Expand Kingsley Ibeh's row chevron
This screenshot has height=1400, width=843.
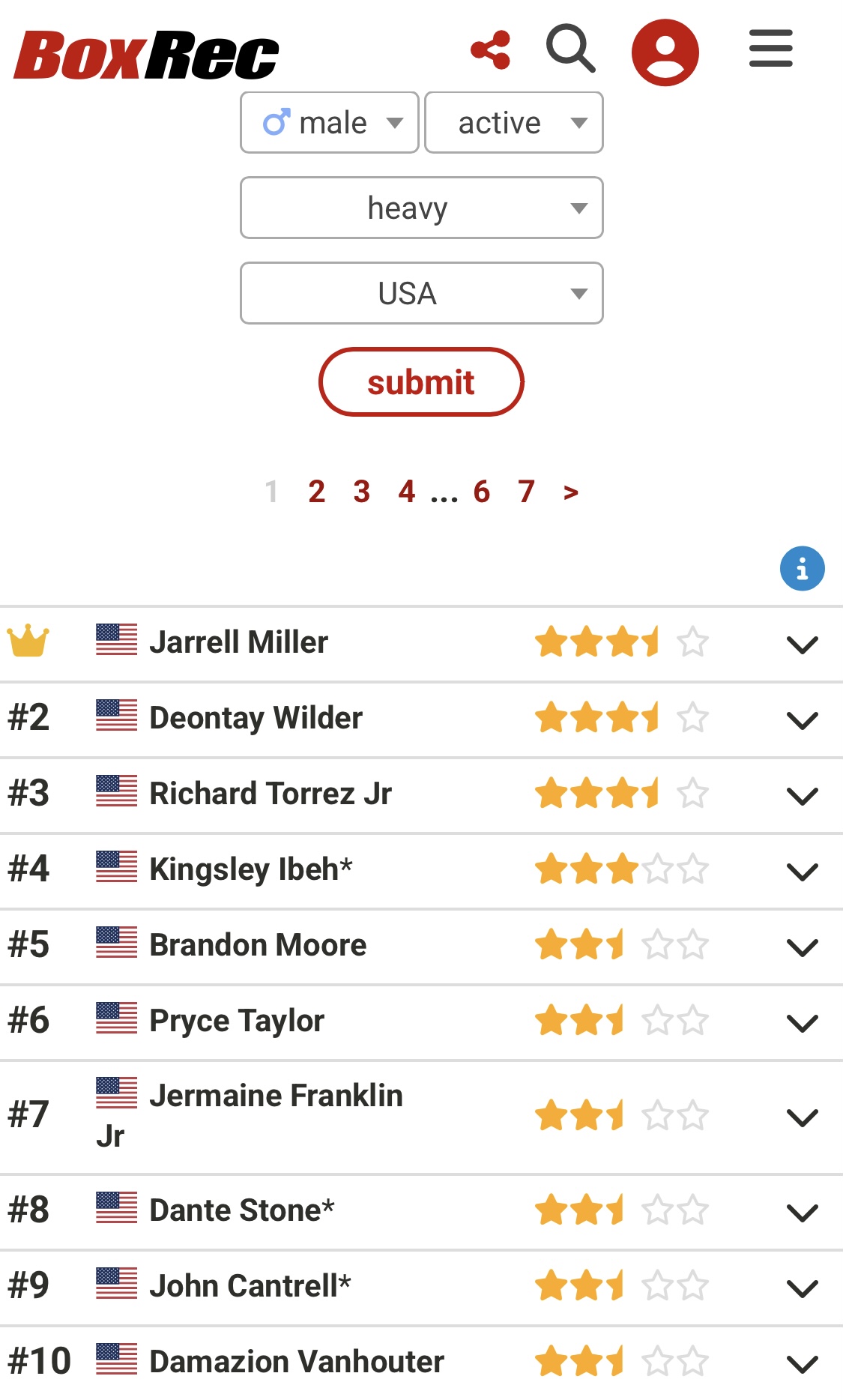tap(803, 872)
